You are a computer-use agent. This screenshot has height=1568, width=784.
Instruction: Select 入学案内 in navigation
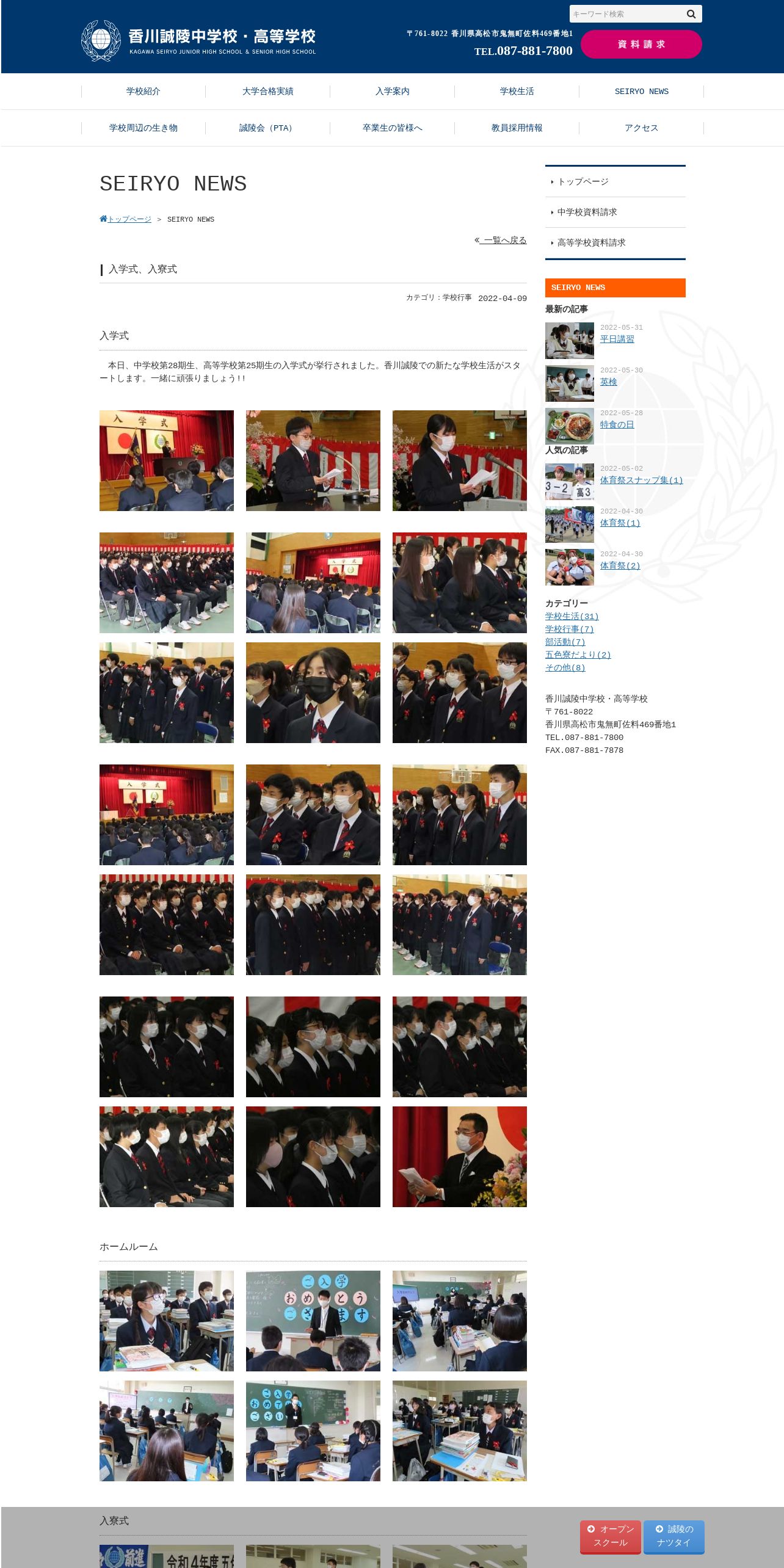tap(393, 92)
